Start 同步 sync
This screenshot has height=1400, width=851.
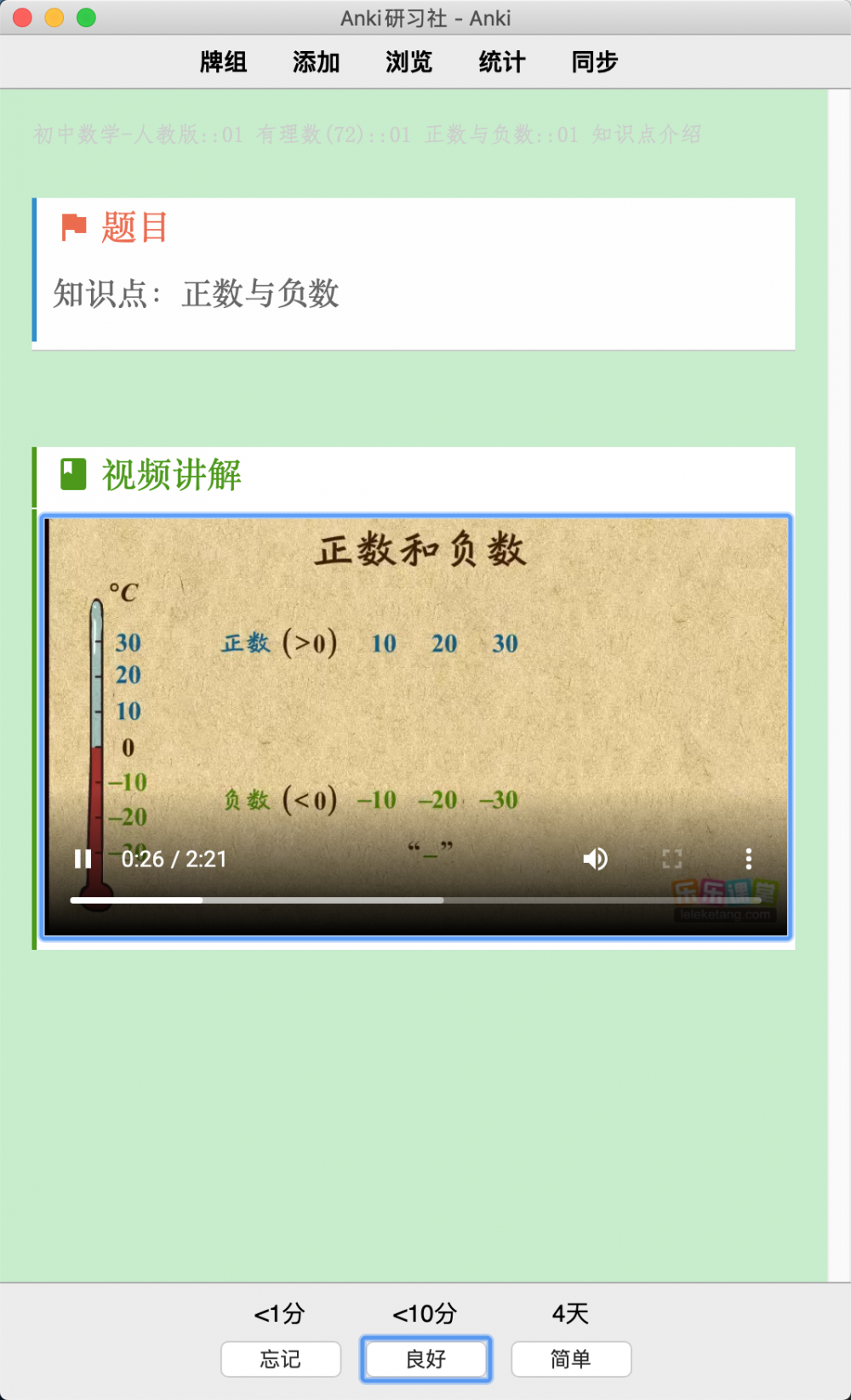coord(594,61)
